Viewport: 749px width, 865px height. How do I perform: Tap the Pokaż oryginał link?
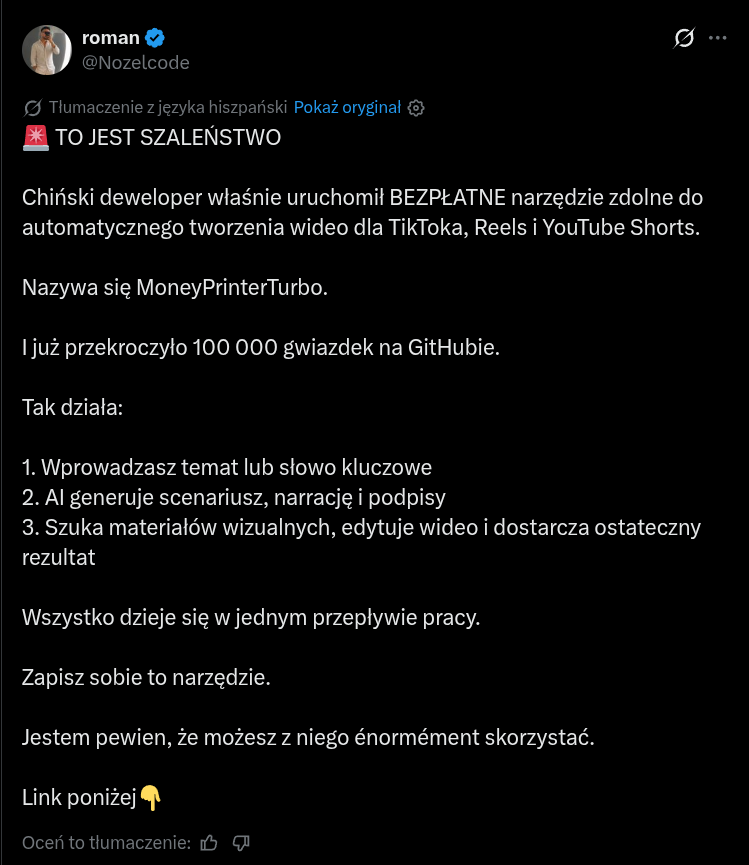pos(347,107)
